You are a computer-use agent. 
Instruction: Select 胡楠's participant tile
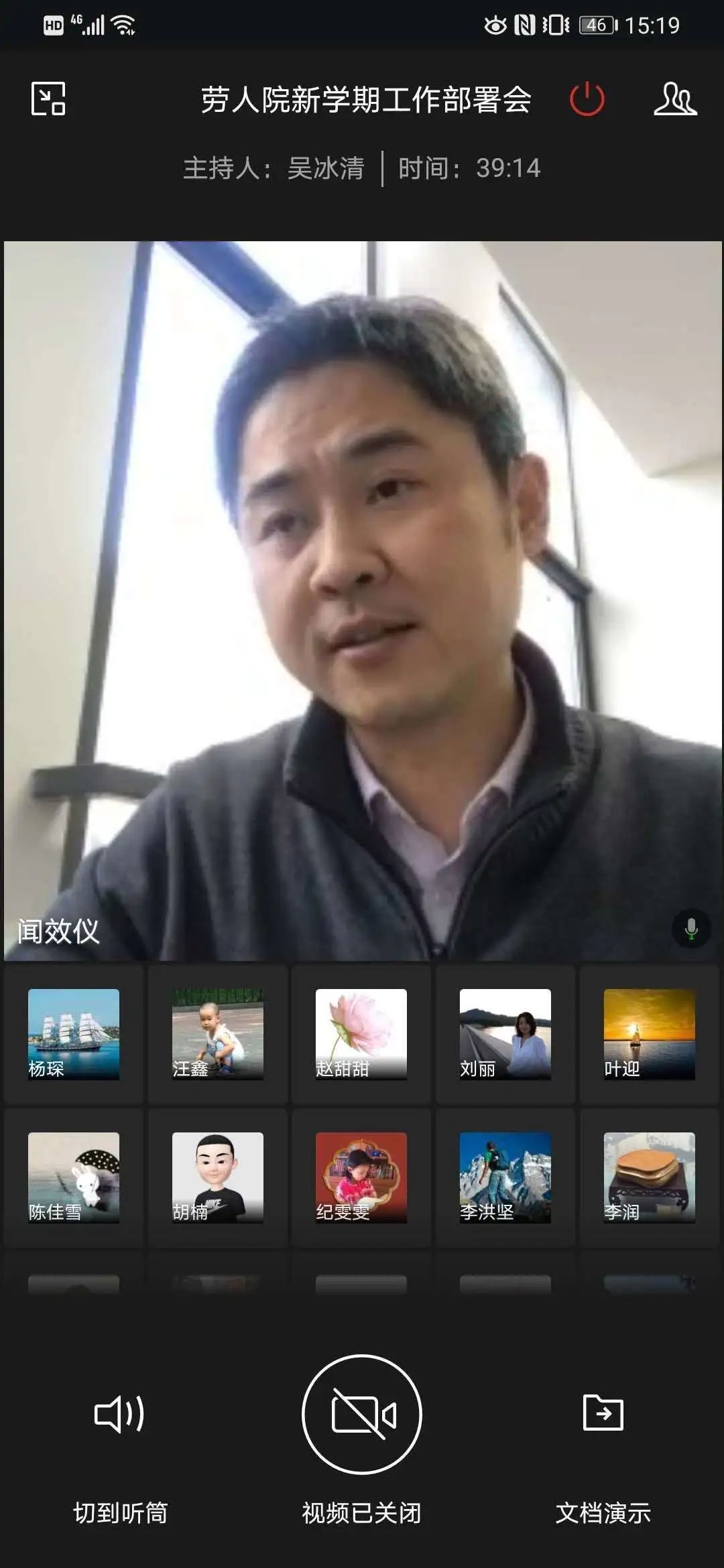217,1177
